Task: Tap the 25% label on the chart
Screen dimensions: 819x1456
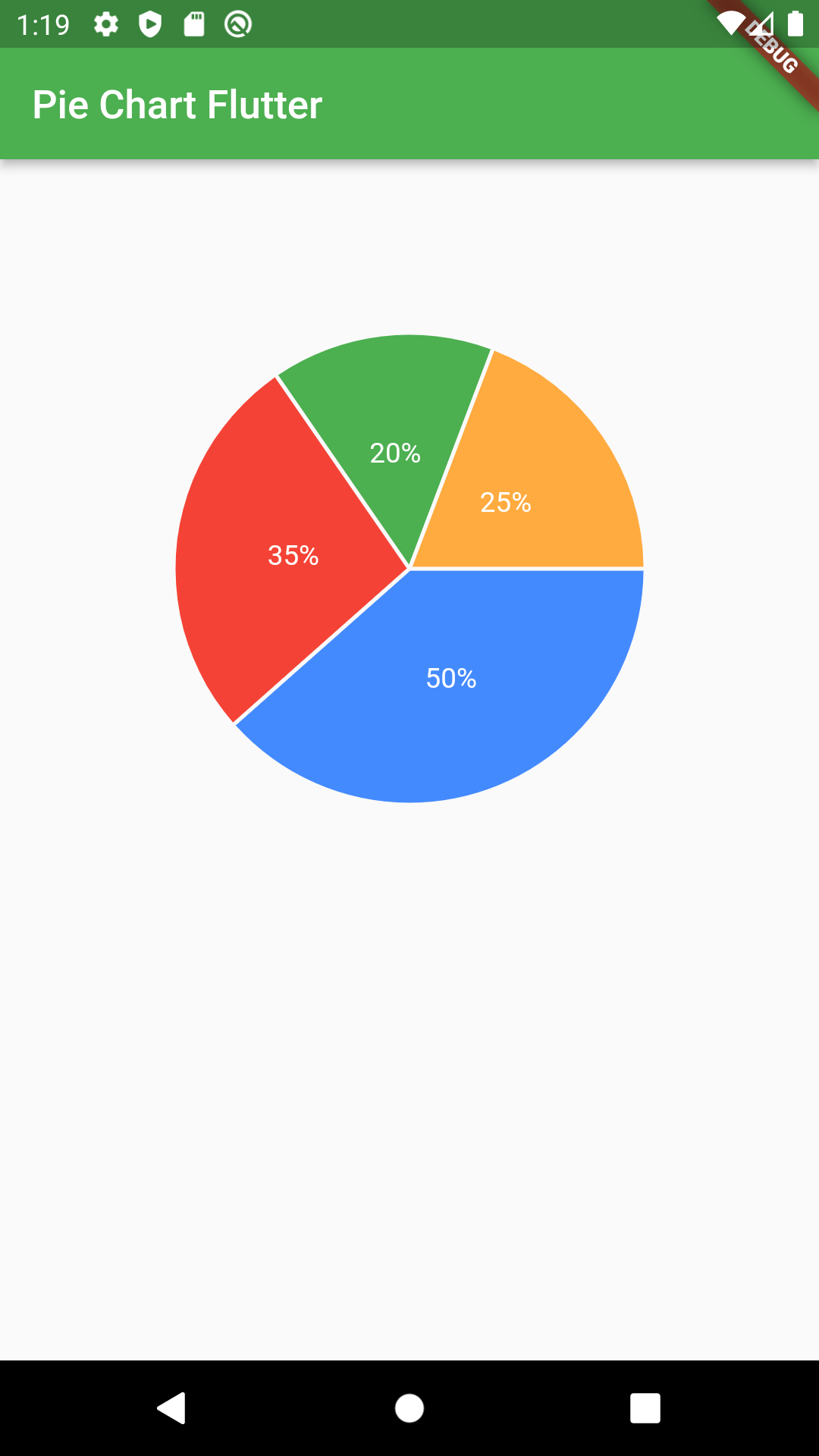Action: pos(505,502)
